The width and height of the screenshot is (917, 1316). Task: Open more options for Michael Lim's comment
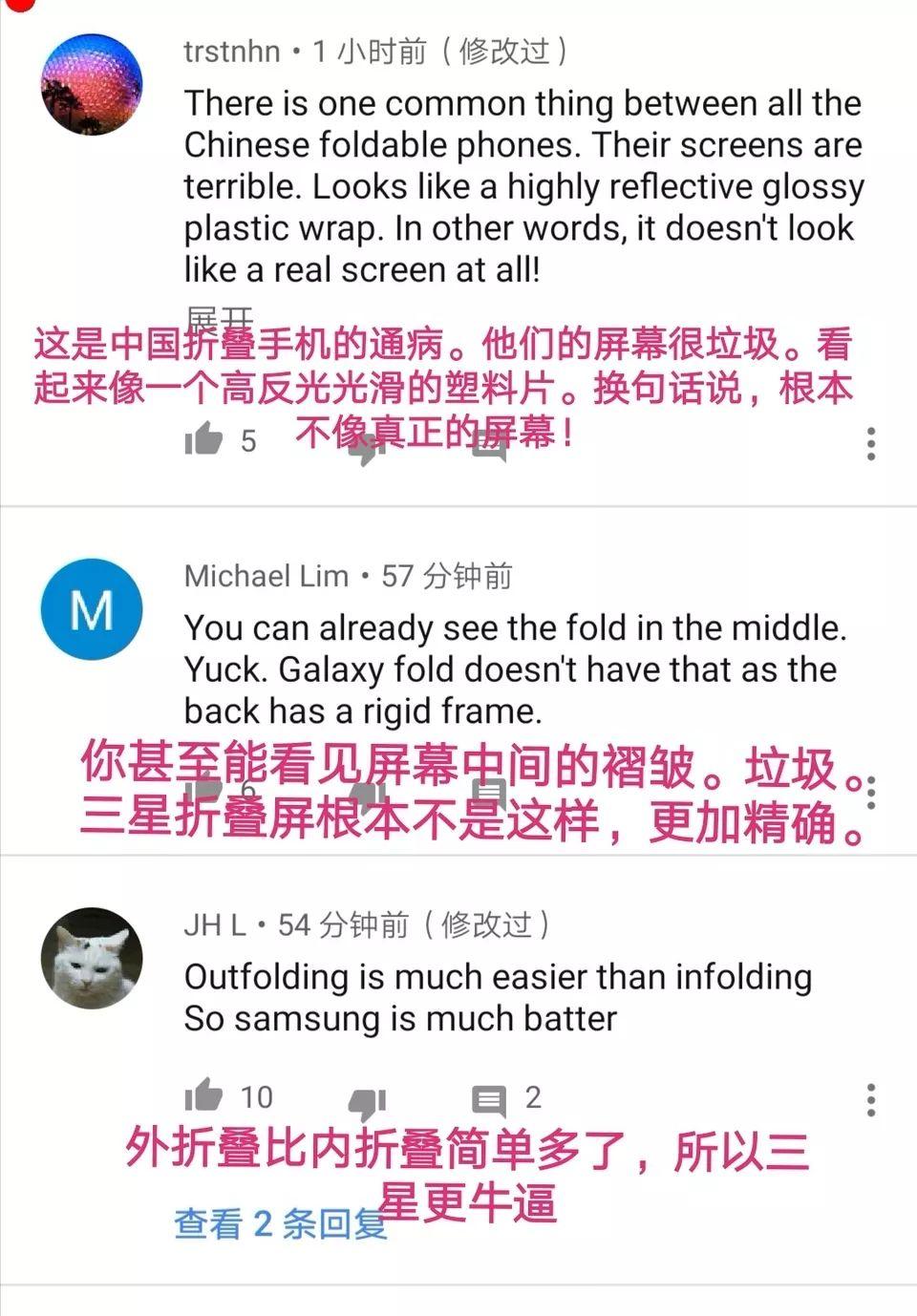pos(870,793)
